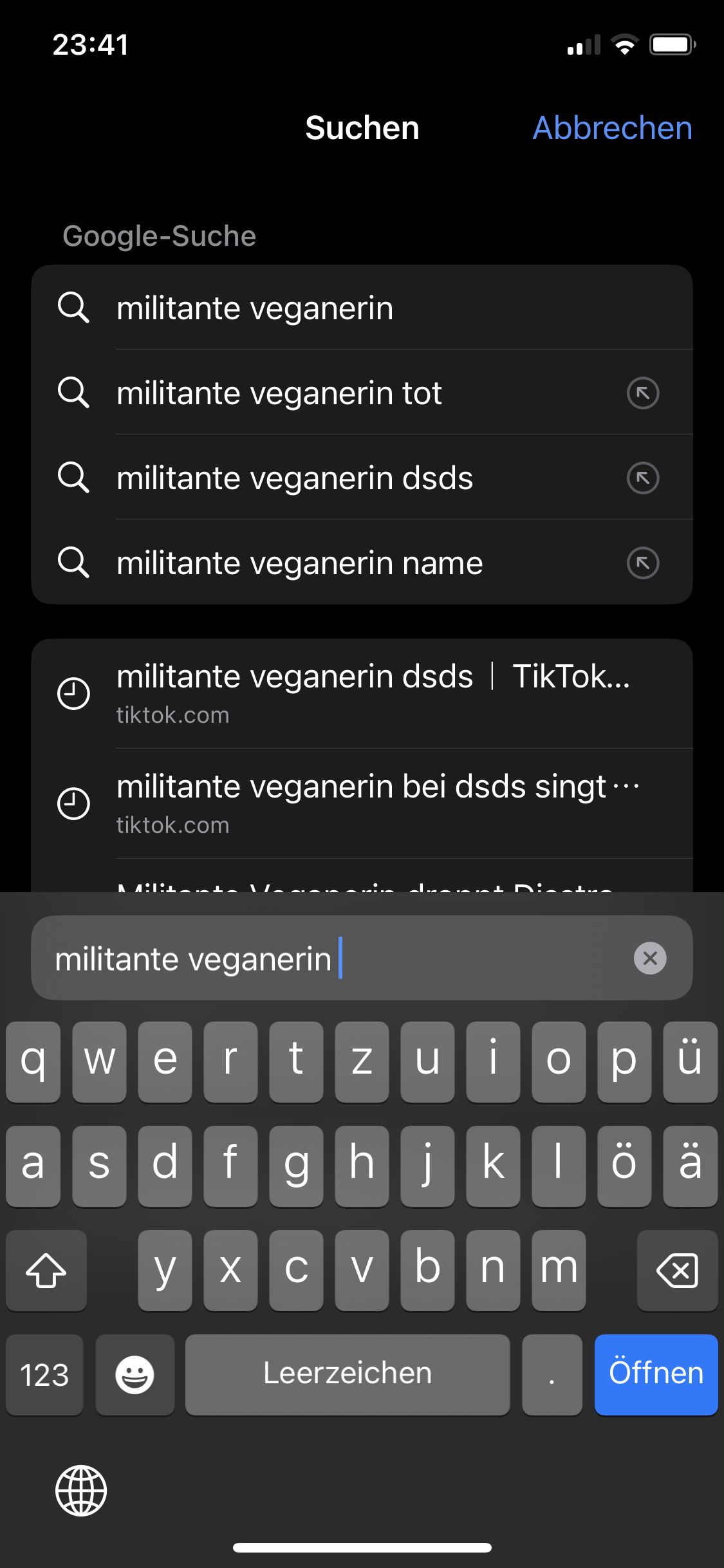
Task: Cancel search with Abbrechen
Action: point(612,128)
